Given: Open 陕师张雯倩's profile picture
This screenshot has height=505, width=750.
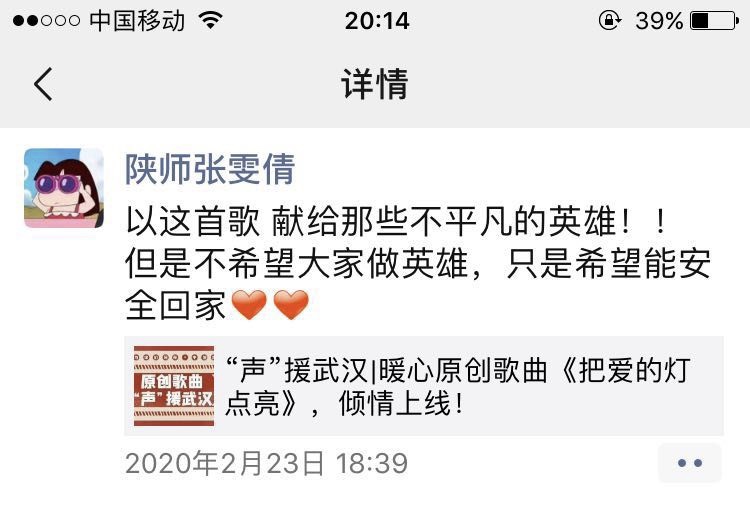Looking at the screenshot, I should tap(64, 188).
